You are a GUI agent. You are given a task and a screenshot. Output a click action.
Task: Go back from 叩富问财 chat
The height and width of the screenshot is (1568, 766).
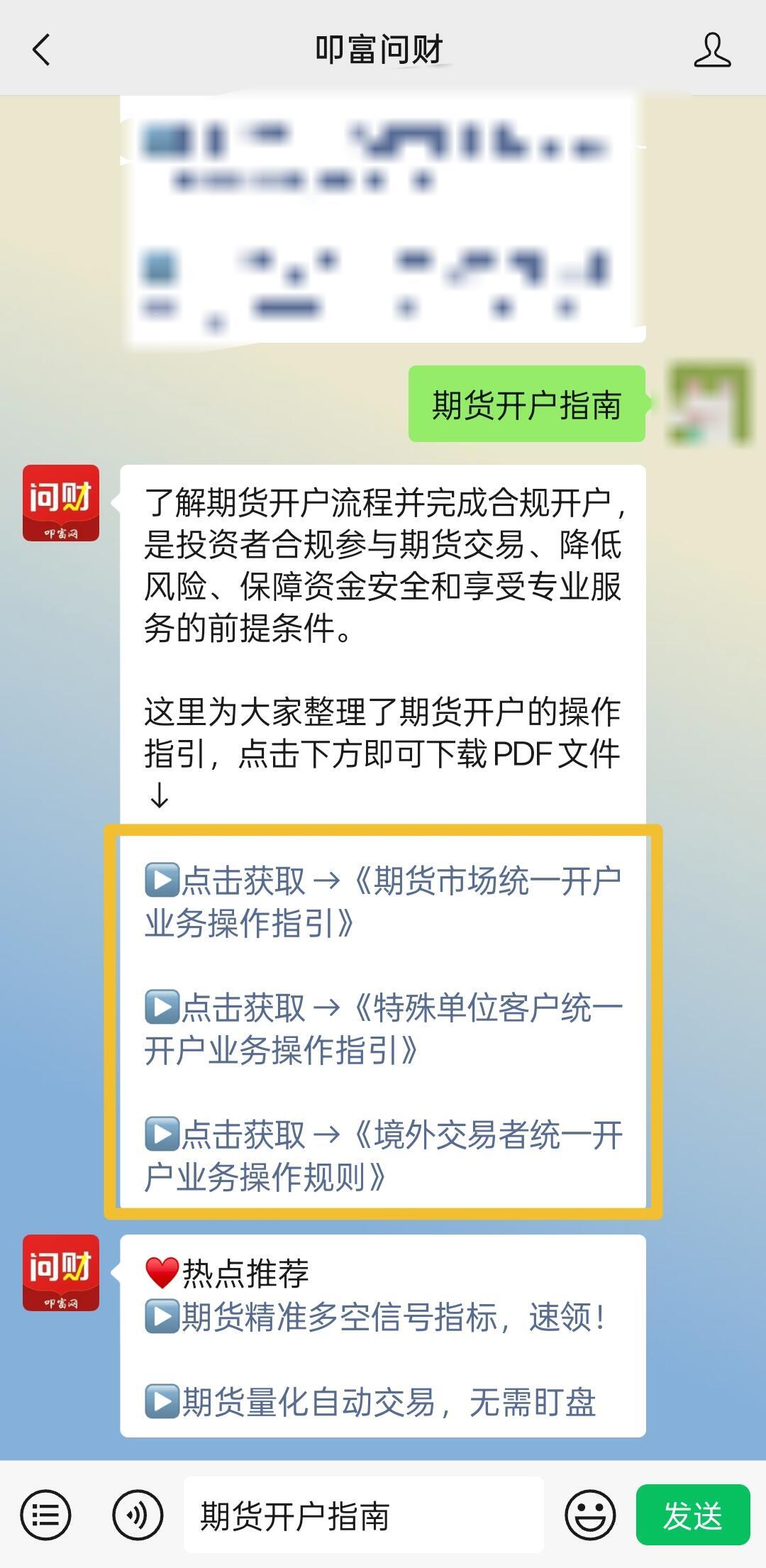(x=41, y=50)
